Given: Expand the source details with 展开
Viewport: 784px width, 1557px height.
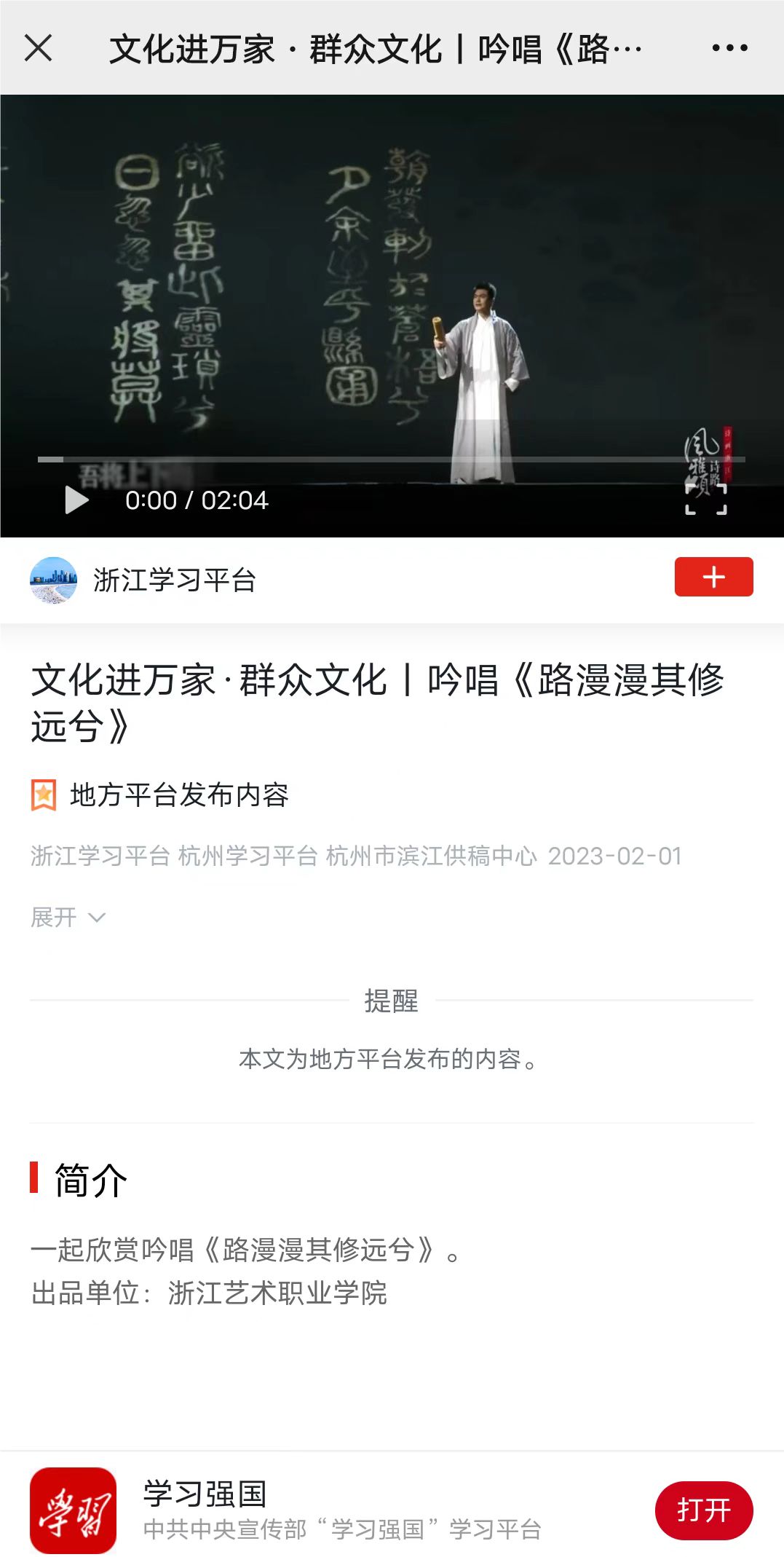Looking at the screenshot, I should pos(68,917).
